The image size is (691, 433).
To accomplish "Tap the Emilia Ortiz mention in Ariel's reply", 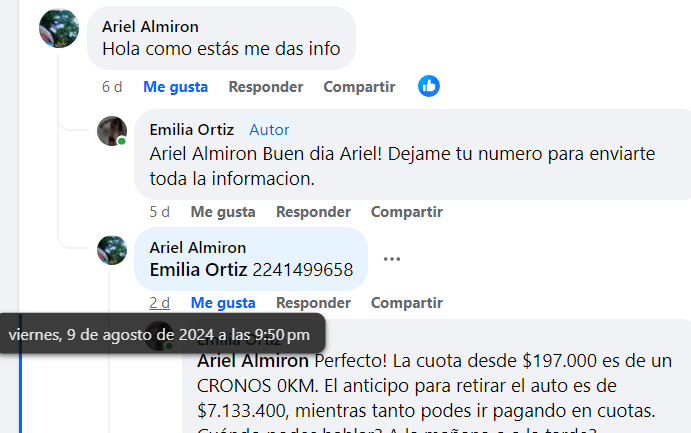I will pyautogui.click(x=198, y=270).
